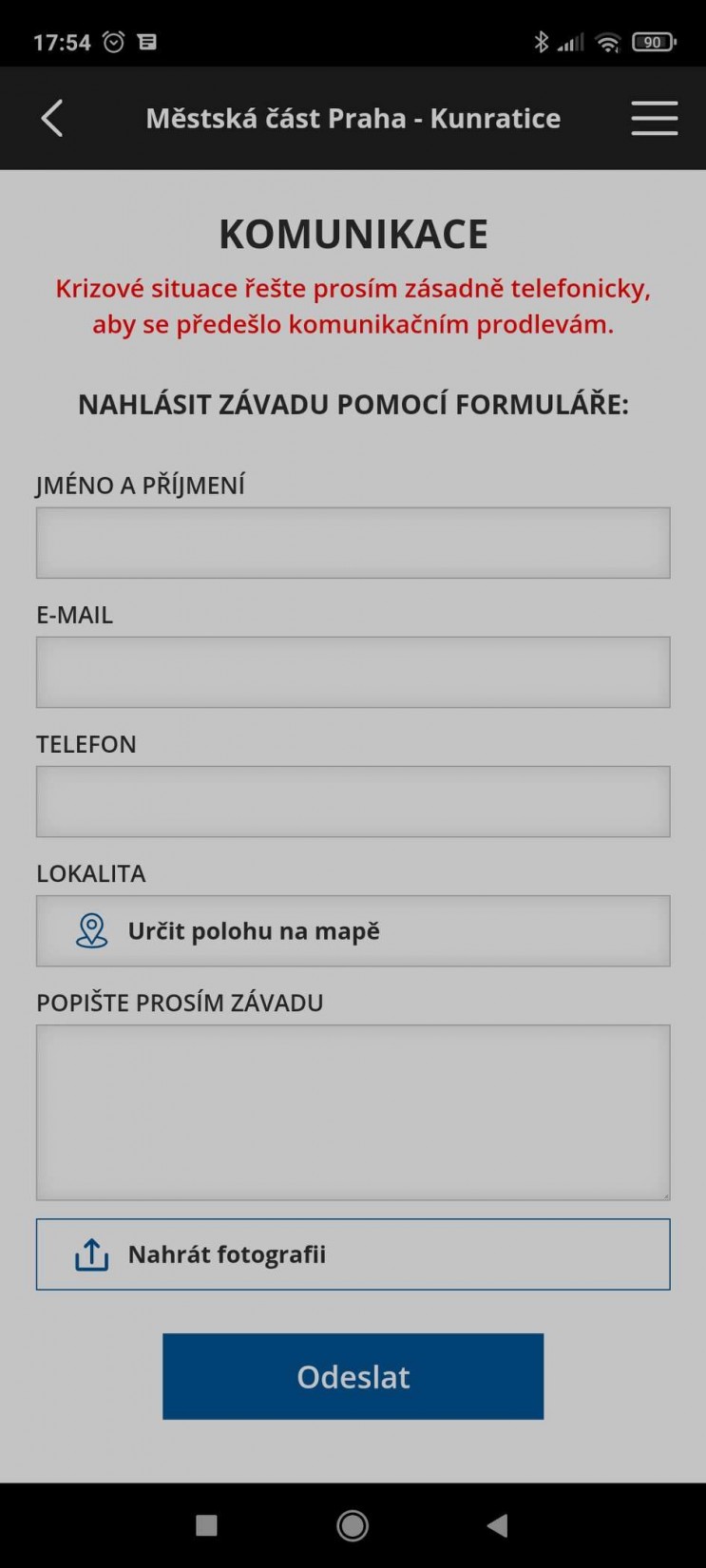The width and height of the screenshot is (706, 1568).
Task: Tap the system home button
Action: [353, 1525]
